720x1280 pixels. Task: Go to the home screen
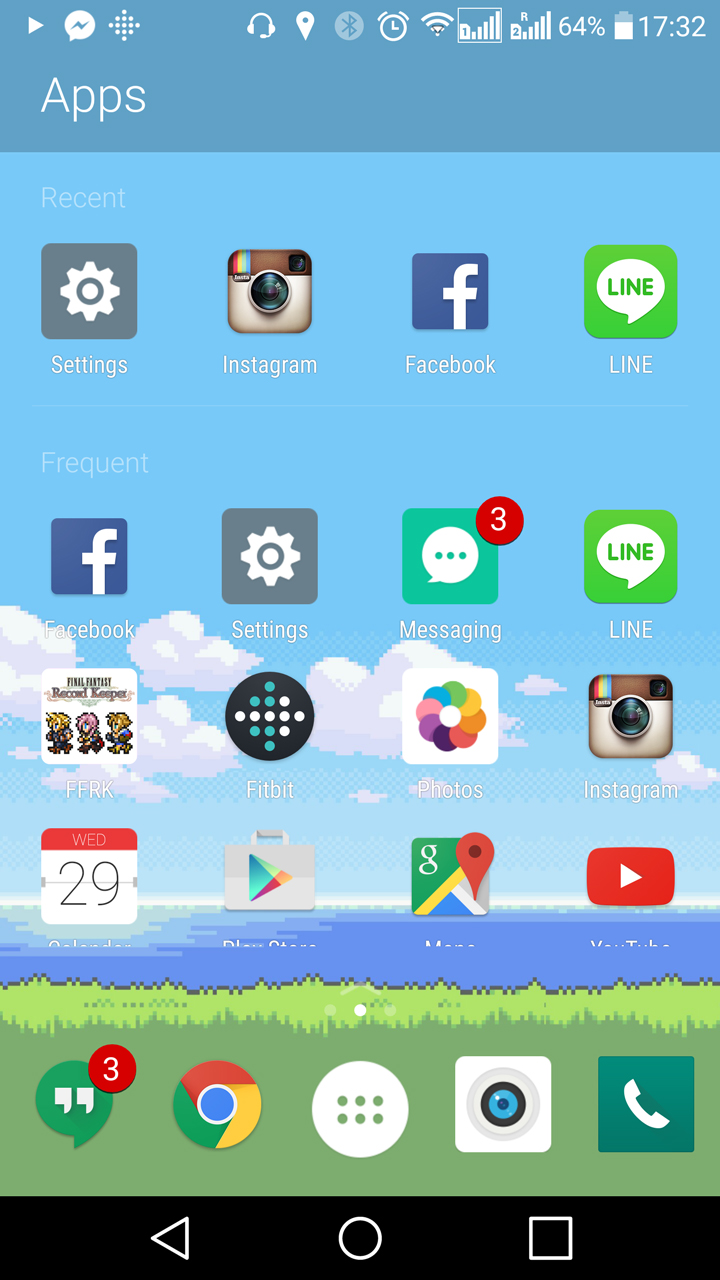coord(360,1238)
